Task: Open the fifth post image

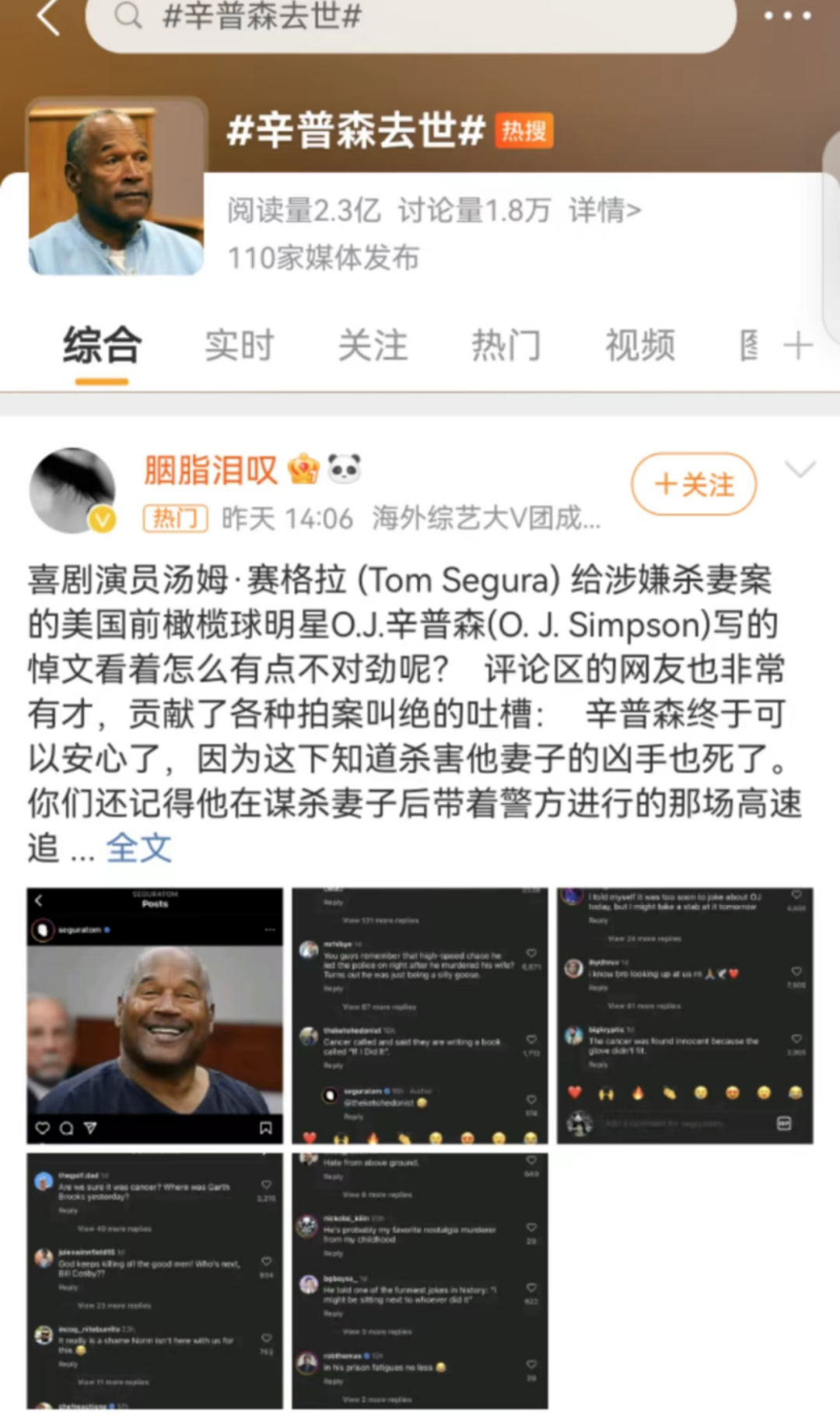Action: click(420, 1281)
